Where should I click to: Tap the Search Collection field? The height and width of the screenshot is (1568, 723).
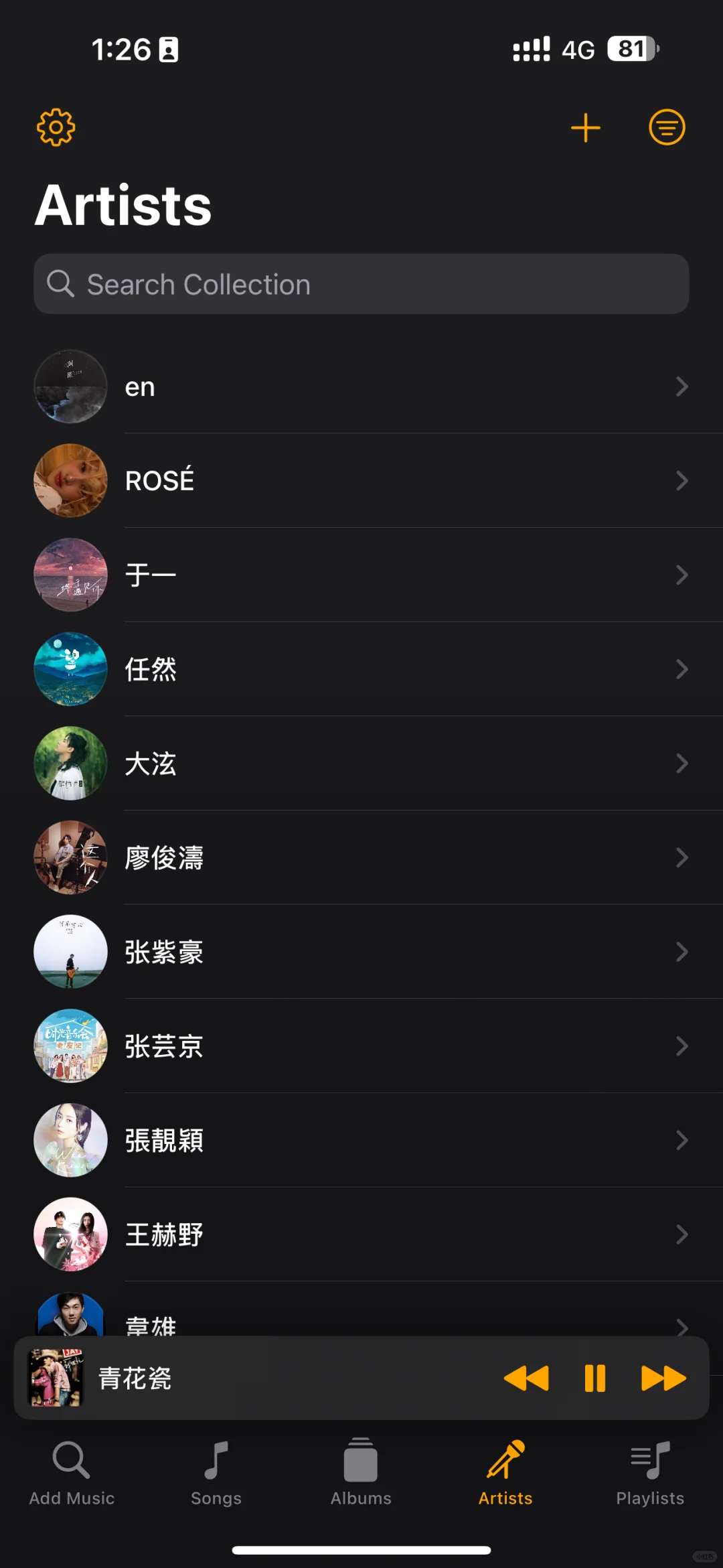(361, 284)
